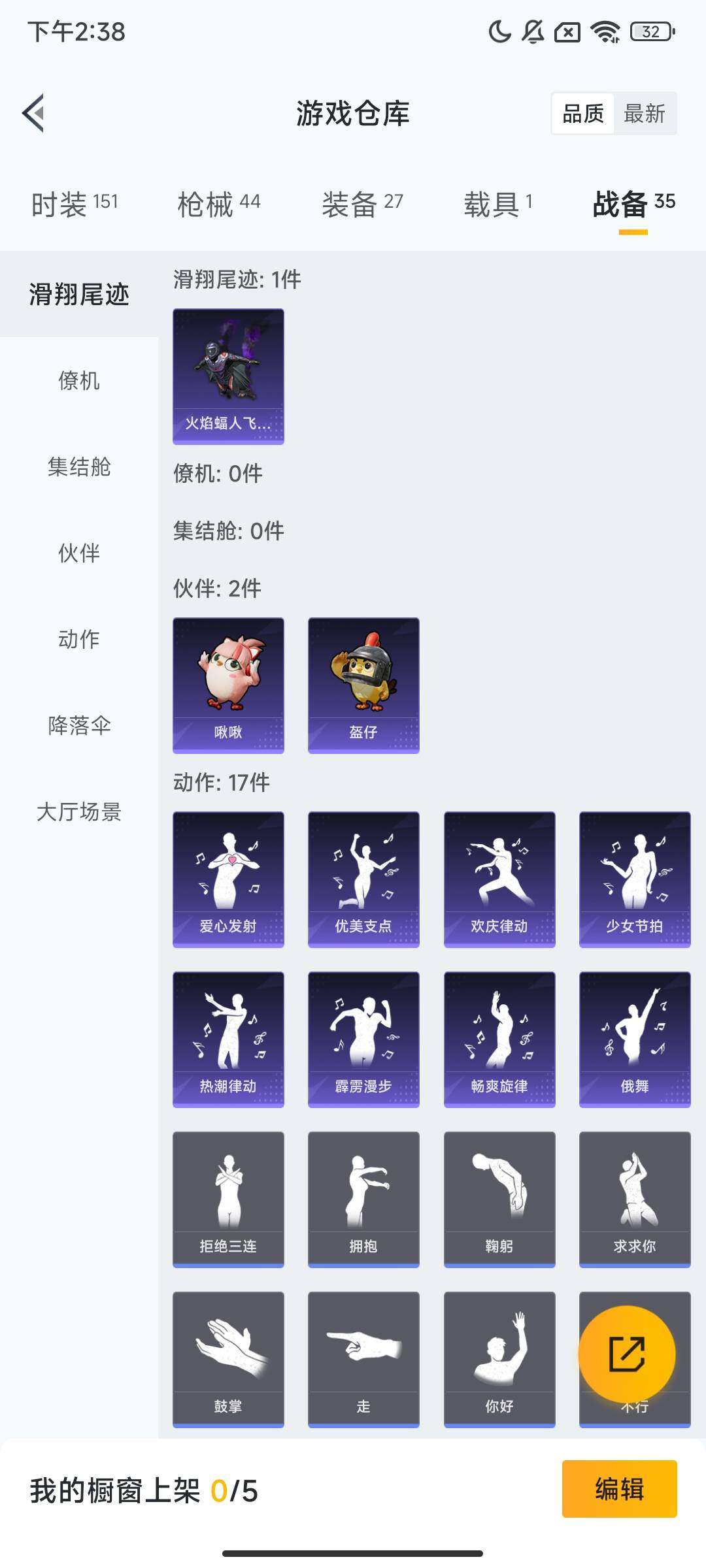Tap the orange floating share button
This screenshot has height=1568, width=706.
(626, 1354)
